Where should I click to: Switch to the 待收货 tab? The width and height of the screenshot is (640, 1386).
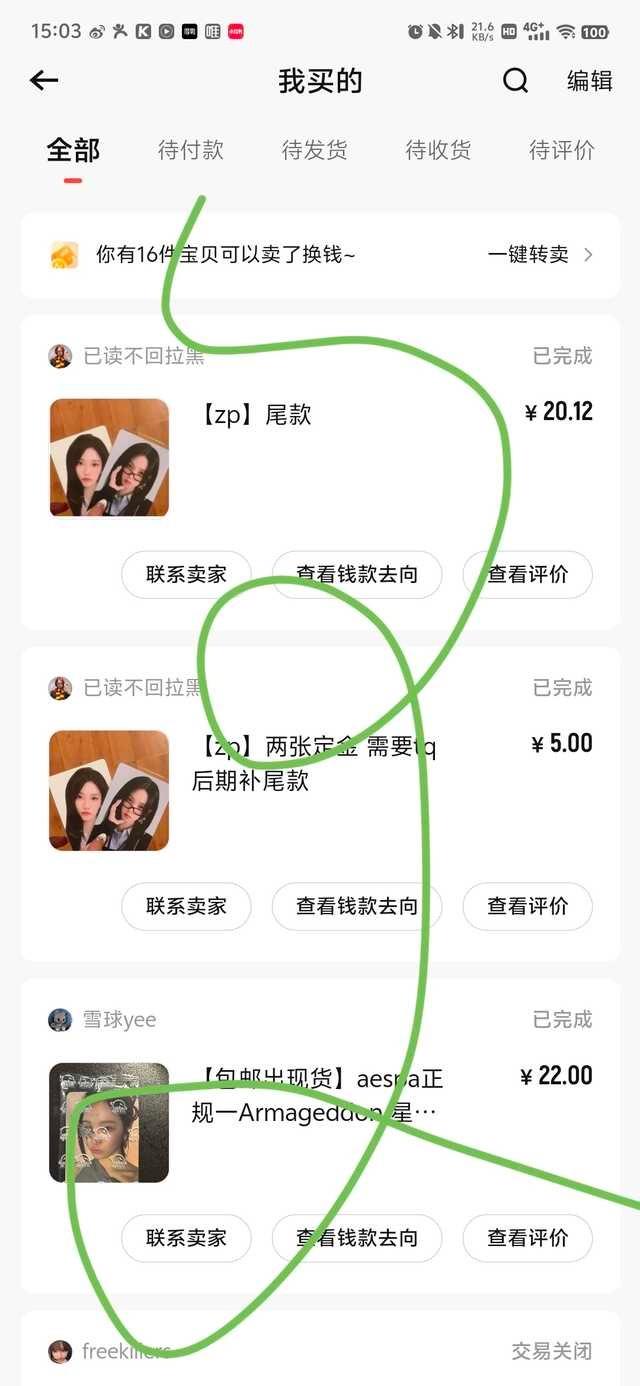[x=438, y=150]
